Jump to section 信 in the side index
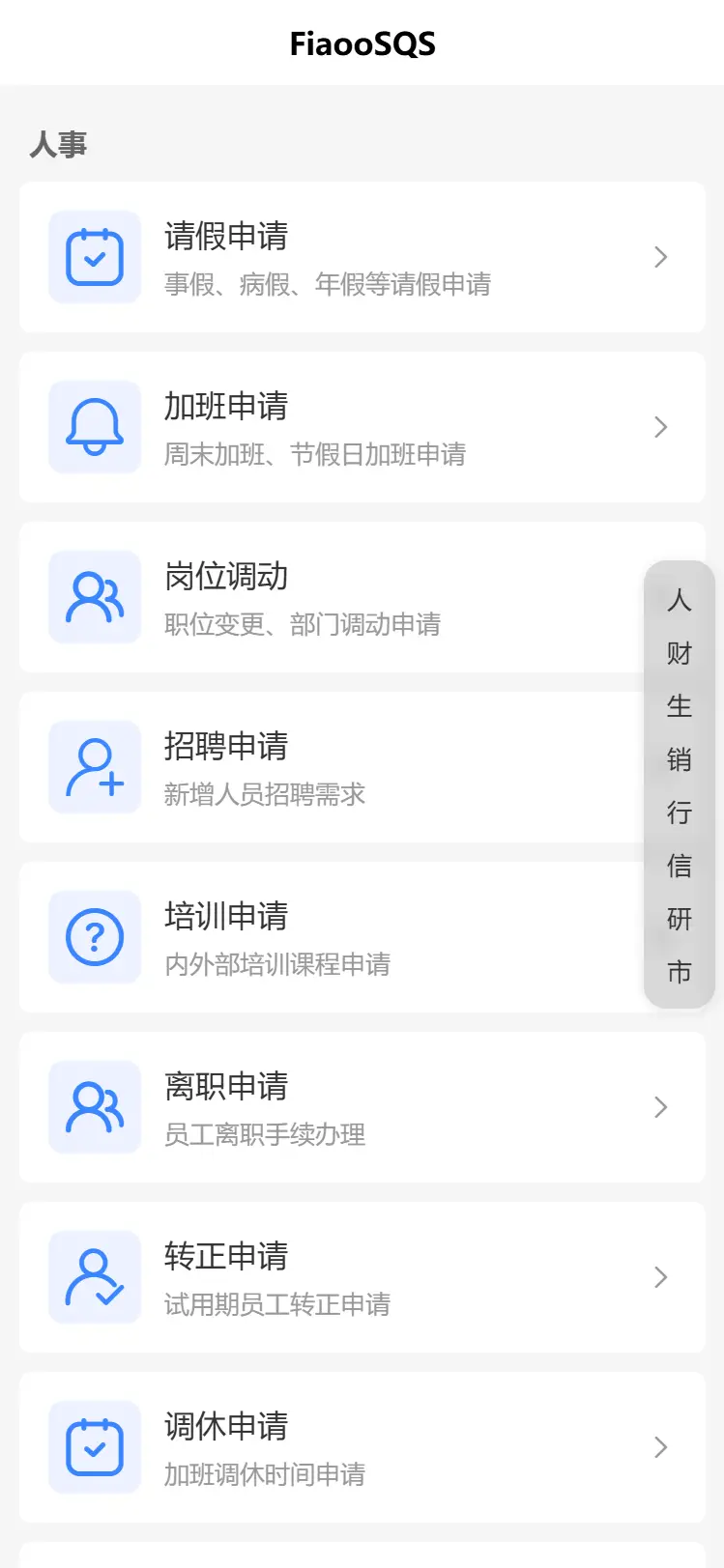The width and height of the screenshot is (724, 1568). (680, 866)
